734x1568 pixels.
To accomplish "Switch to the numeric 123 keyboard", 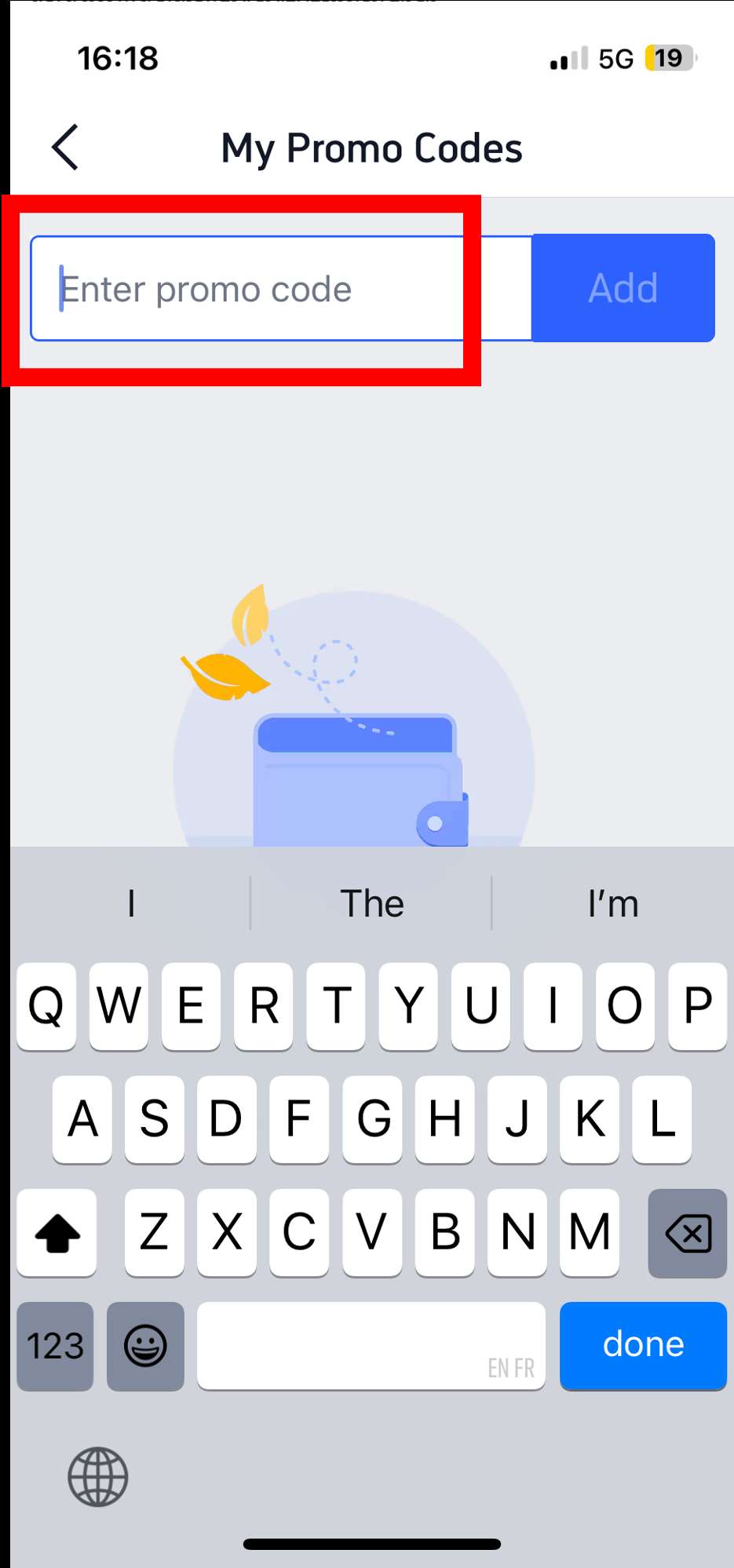I will [54, 1347].
